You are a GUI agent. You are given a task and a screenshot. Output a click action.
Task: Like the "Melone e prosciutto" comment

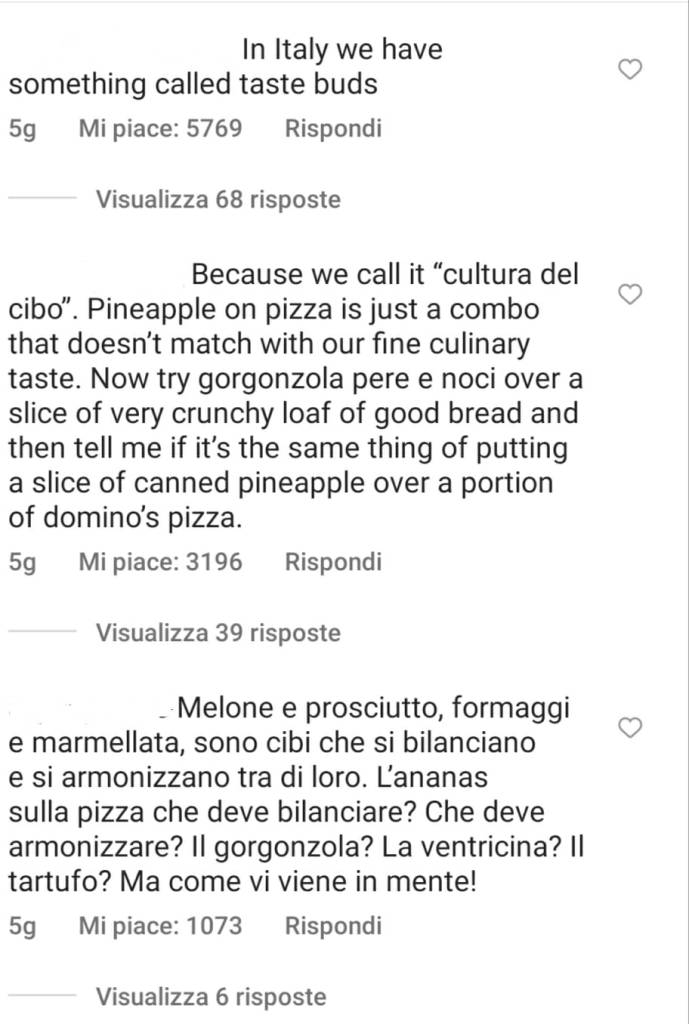click(x=630, y=727)
